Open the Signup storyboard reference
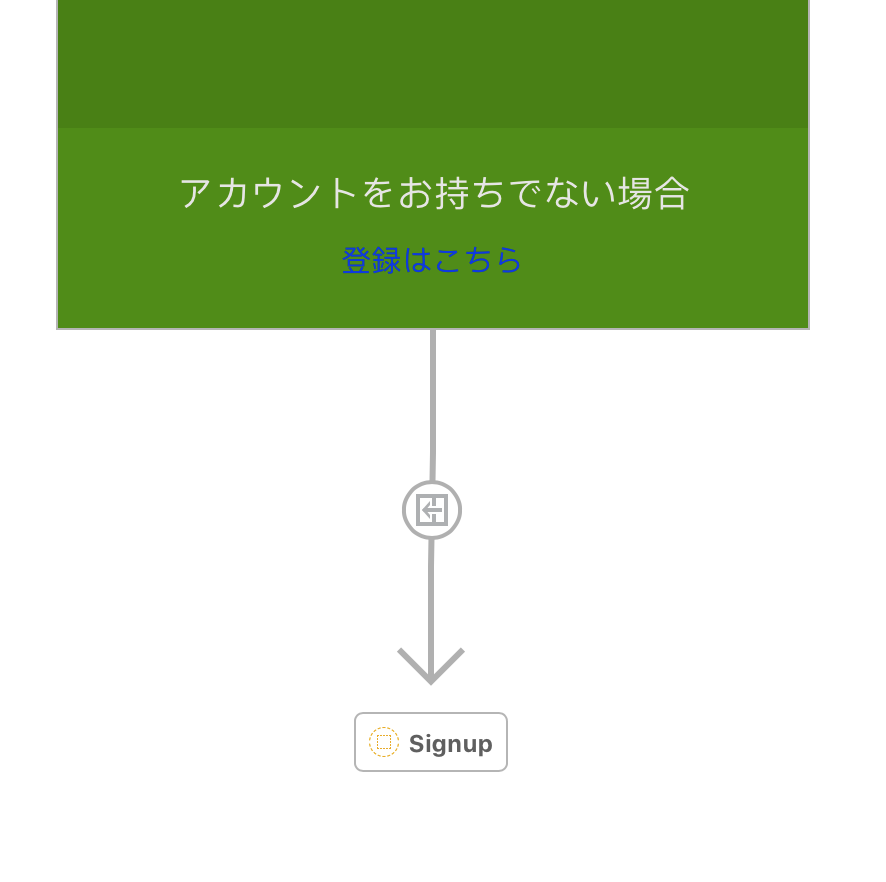Image resolution: width=886 pixels, height=882 pixels. [431, 743]
